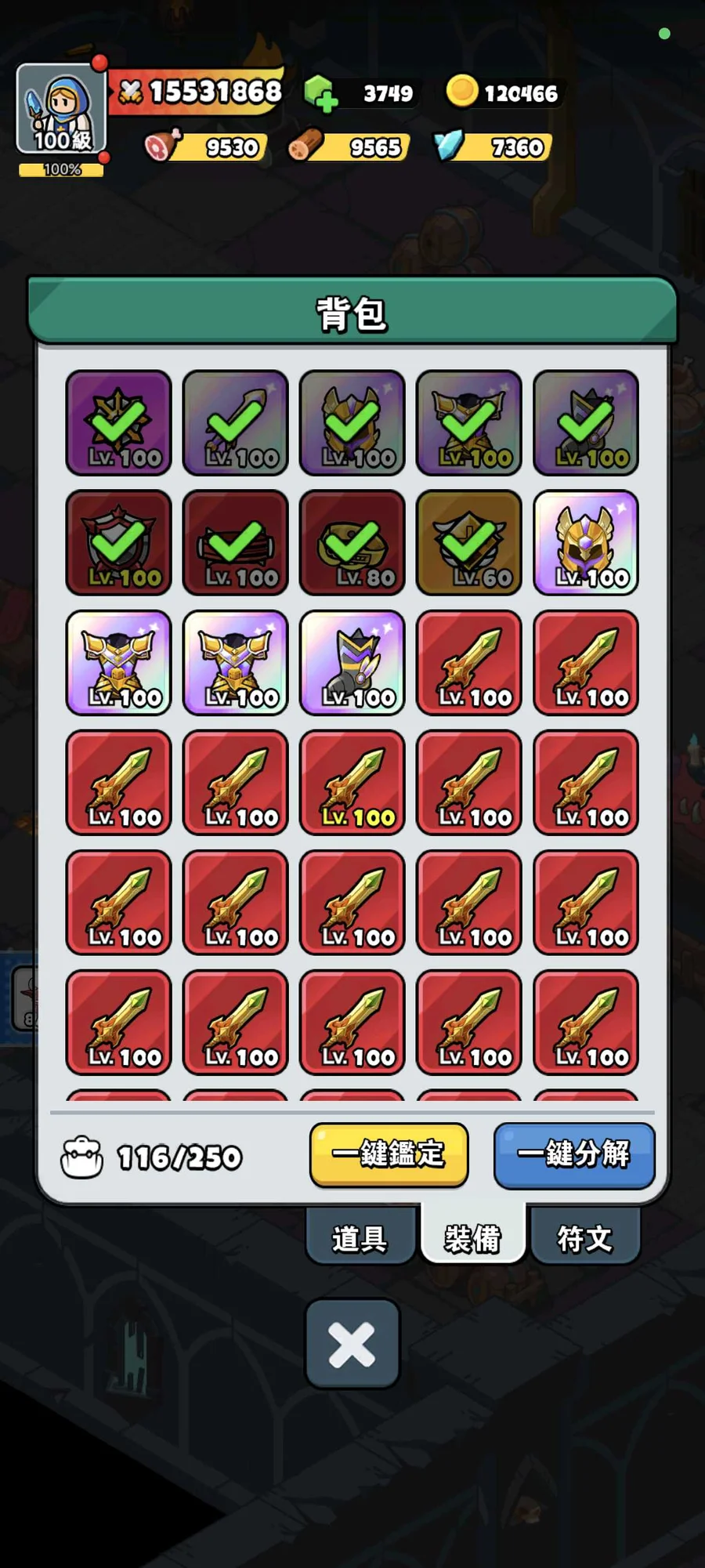Select the Lv.60 equipped item
The image size is (705, 1568).
pyautogui.click(x=469, y=543)
